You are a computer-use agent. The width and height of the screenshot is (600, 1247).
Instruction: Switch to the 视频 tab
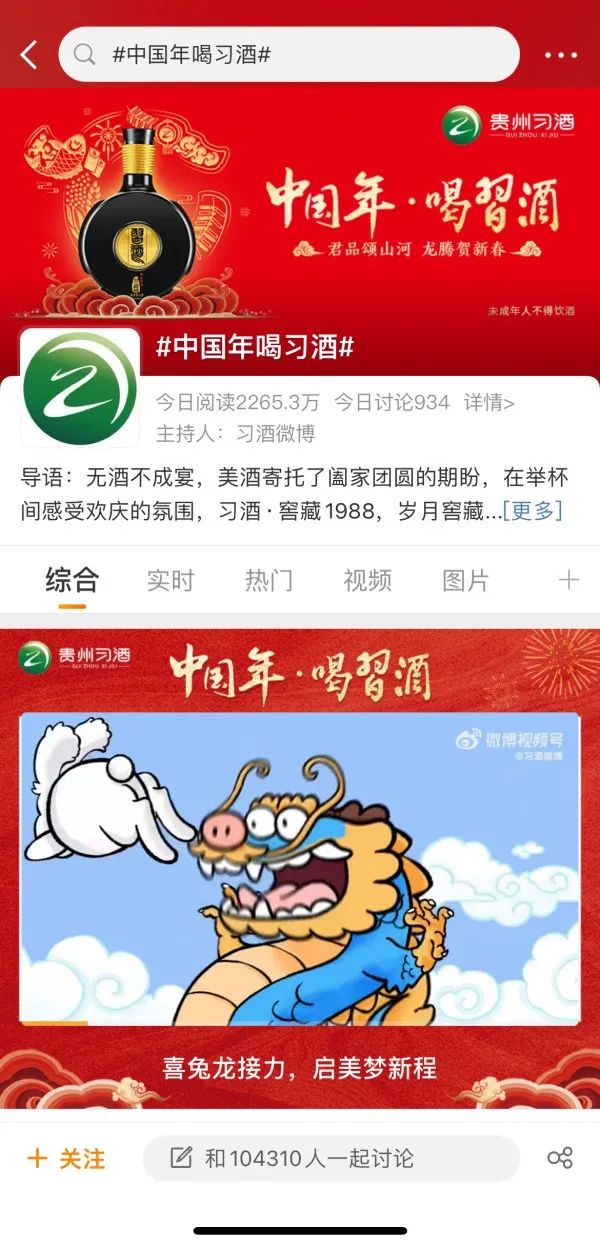[368, 580]
